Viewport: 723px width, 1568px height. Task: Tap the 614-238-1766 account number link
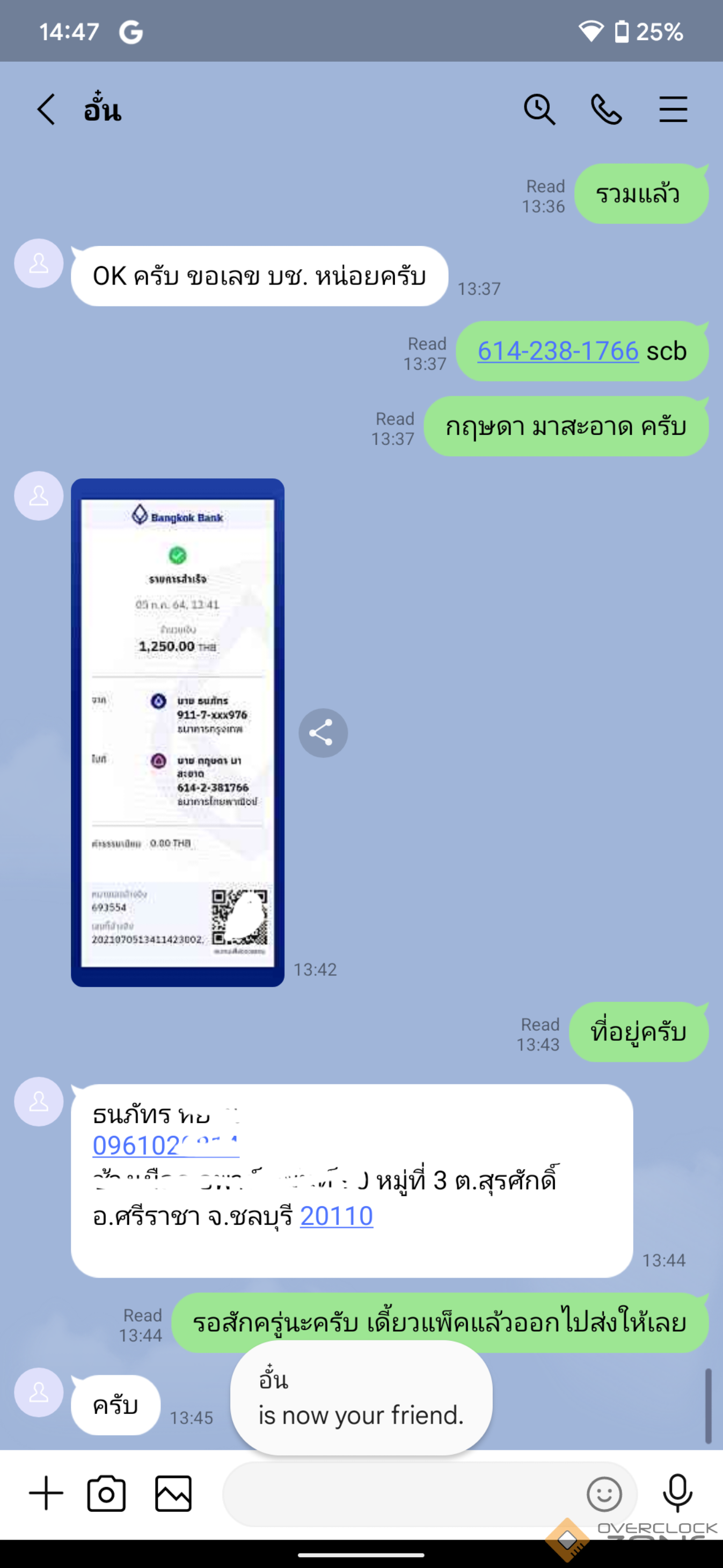[x=558, y=351]
